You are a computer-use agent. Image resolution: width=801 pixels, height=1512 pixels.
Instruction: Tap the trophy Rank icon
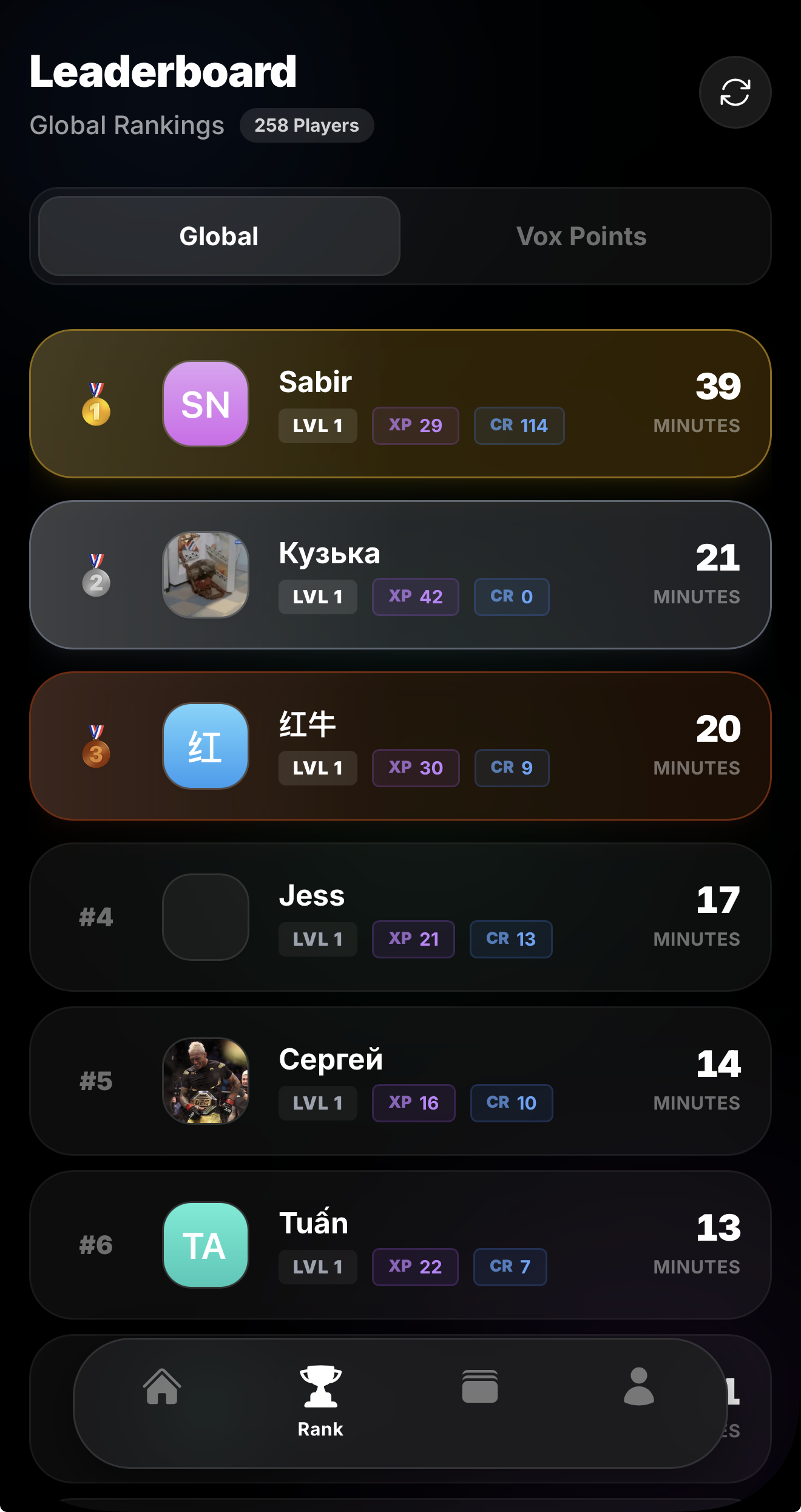point(320,1386)
